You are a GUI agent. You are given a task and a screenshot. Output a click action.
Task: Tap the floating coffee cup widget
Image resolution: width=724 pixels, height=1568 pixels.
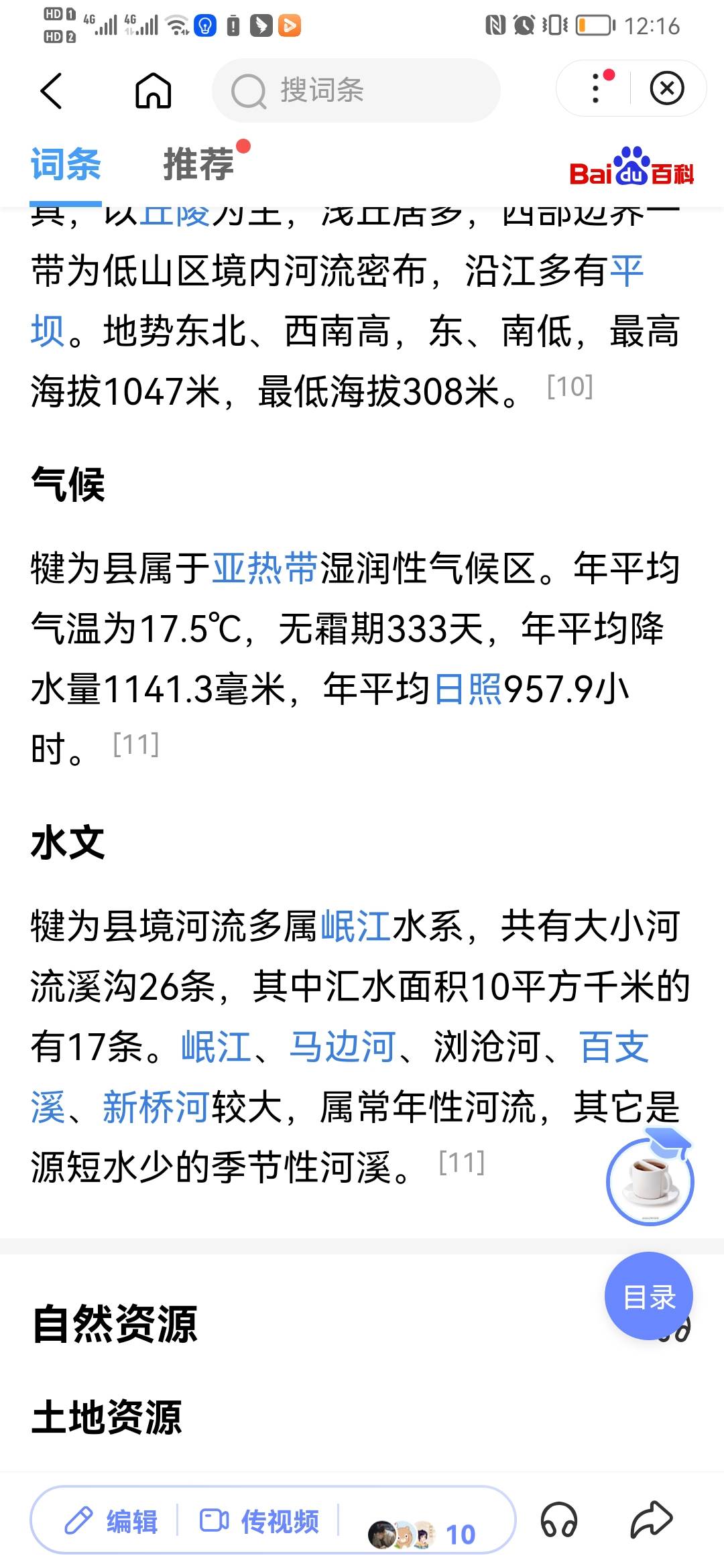click(650, 1180)
